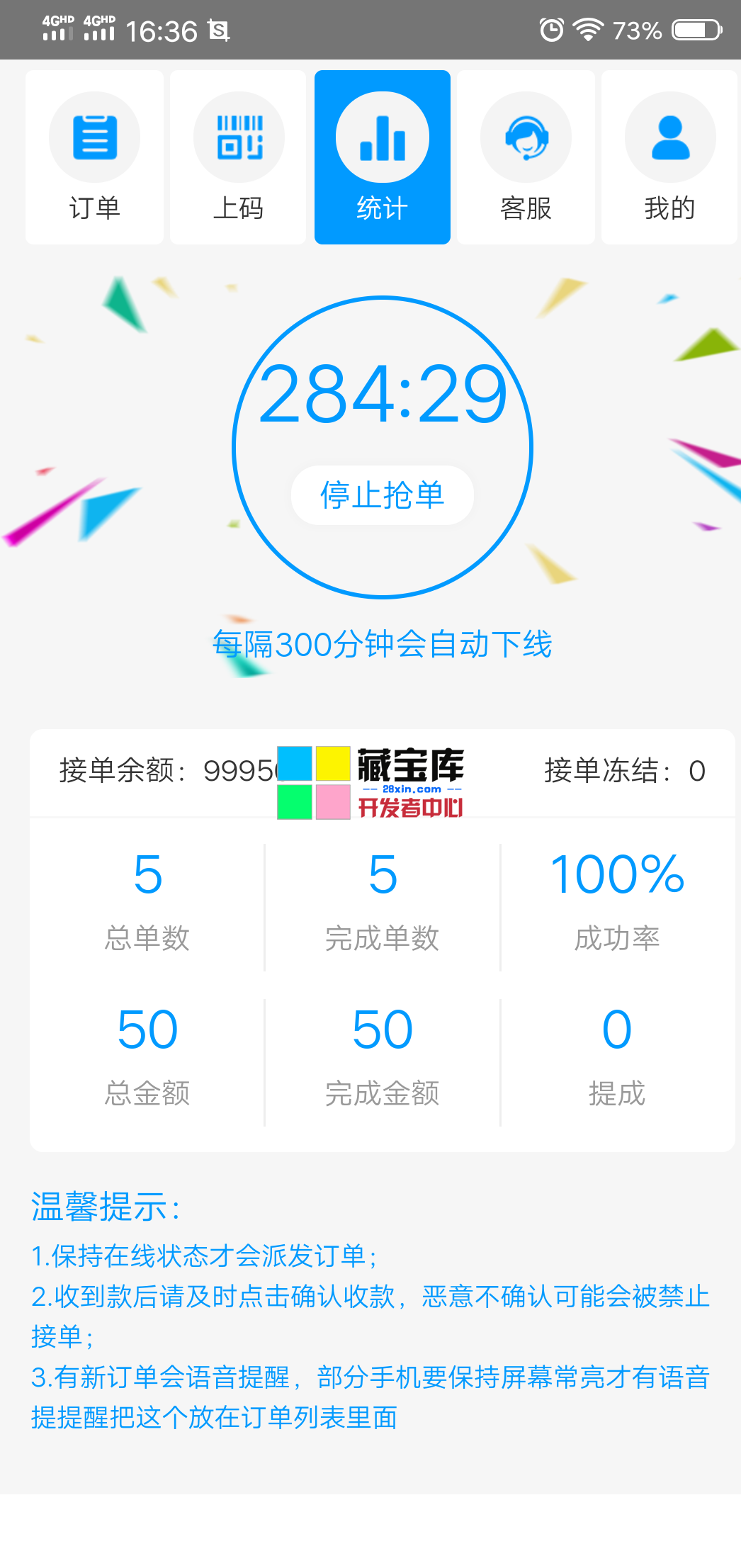Switch to the 订单 tab
This screenshot has width=741, height=1568.
click(94, 157)
